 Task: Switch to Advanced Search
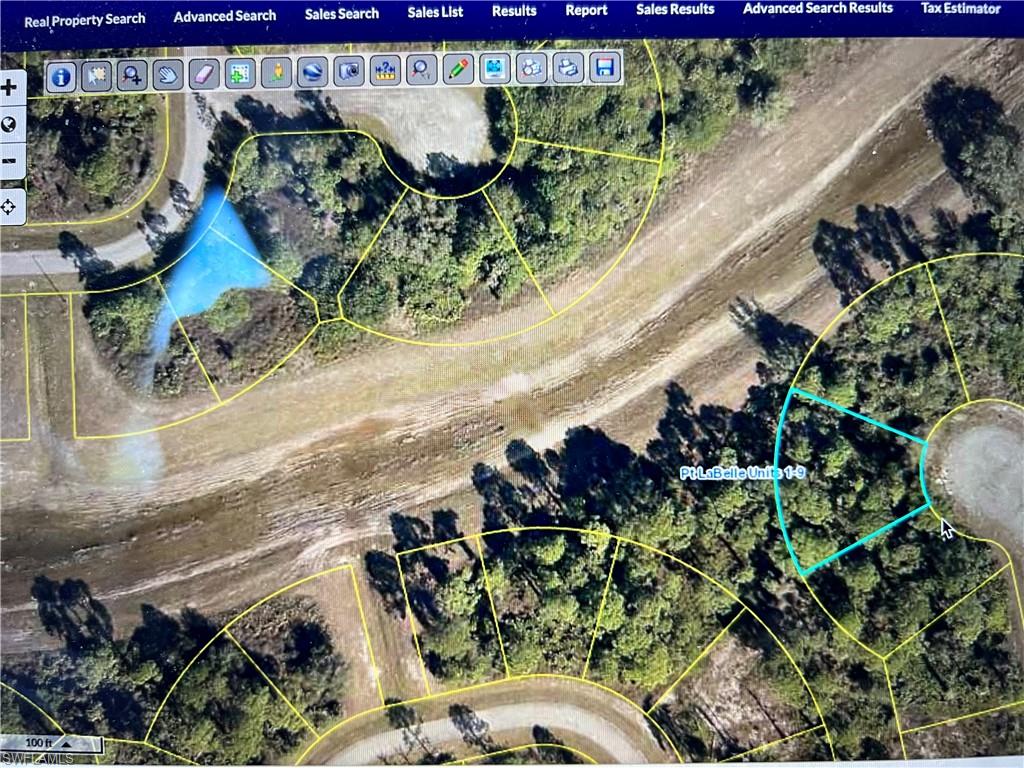(x=225, y=16)
